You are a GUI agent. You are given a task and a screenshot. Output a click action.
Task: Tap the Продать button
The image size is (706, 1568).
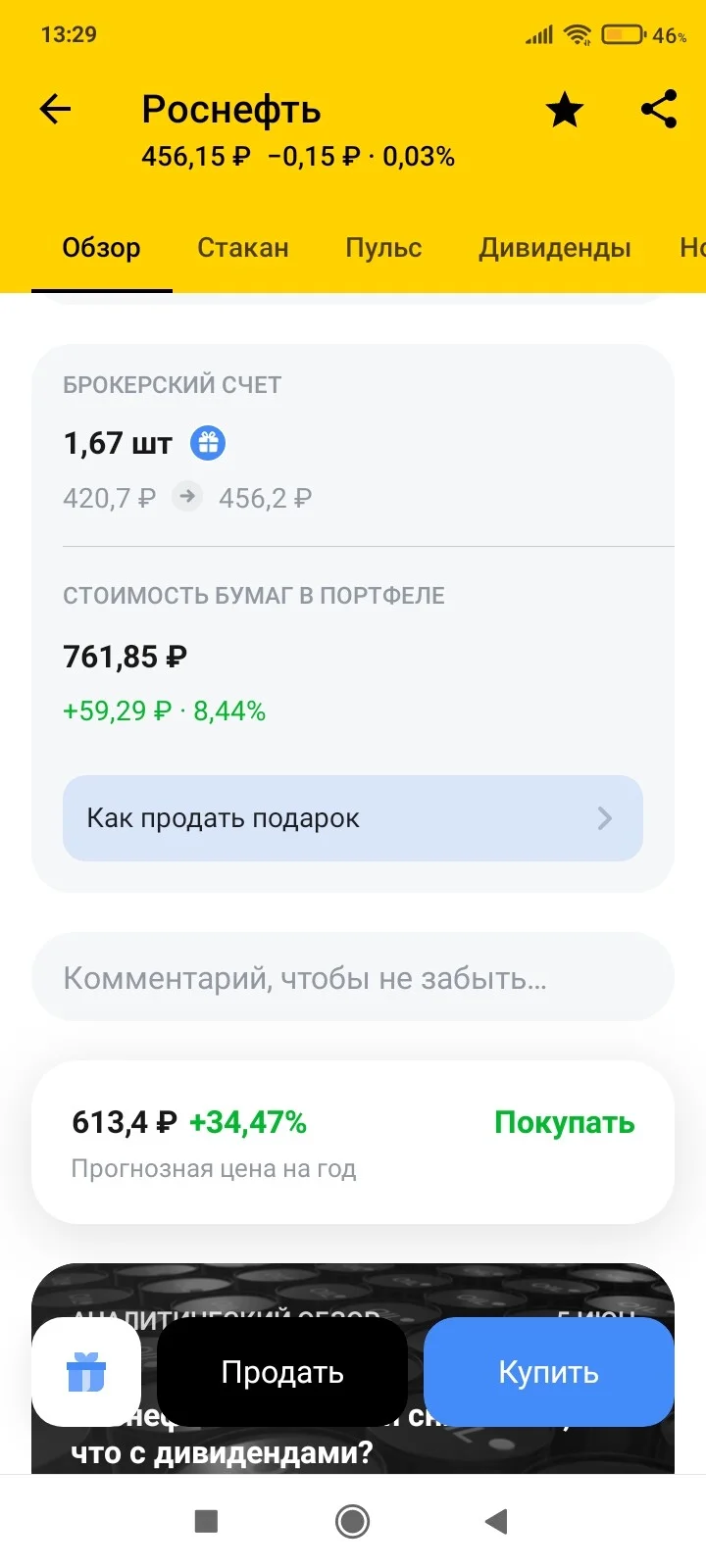[282, 1372]
